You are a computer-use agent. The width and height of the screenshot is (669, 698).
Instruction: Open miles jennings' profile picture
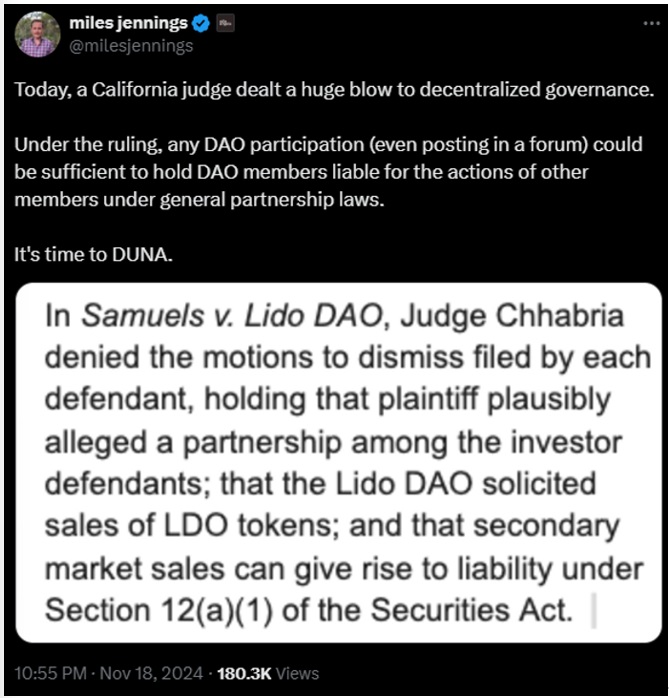[37, 34]
